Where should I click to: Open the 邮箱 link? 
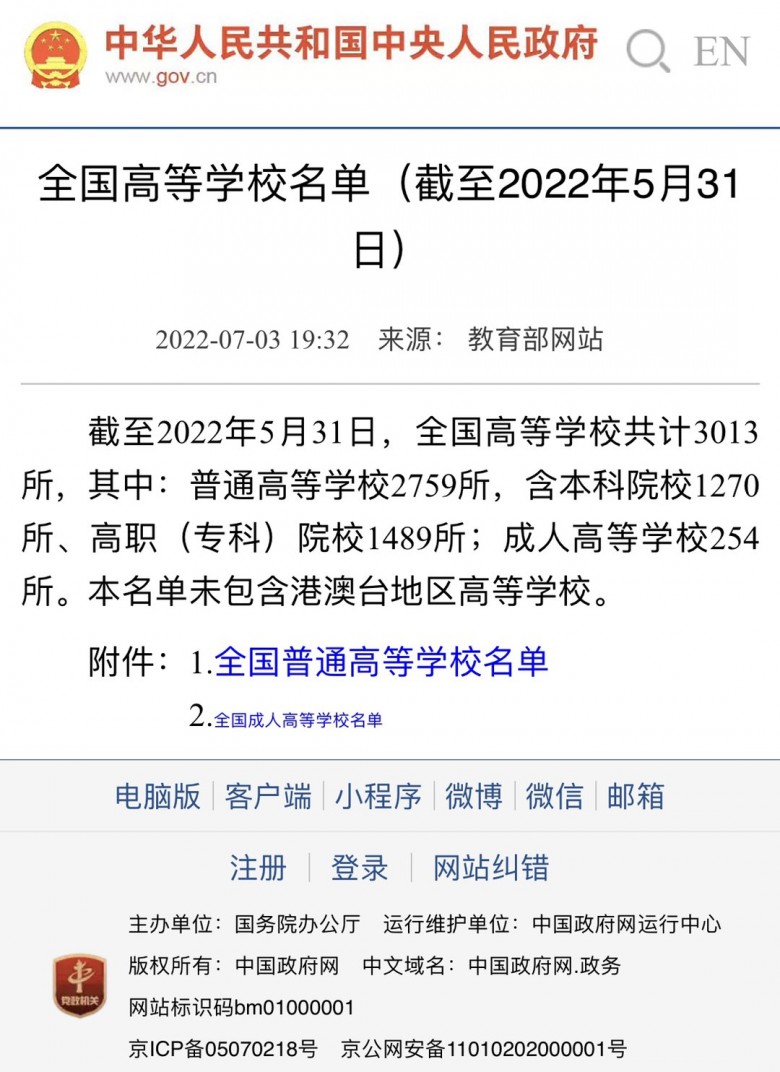click(x=635, y=796)
